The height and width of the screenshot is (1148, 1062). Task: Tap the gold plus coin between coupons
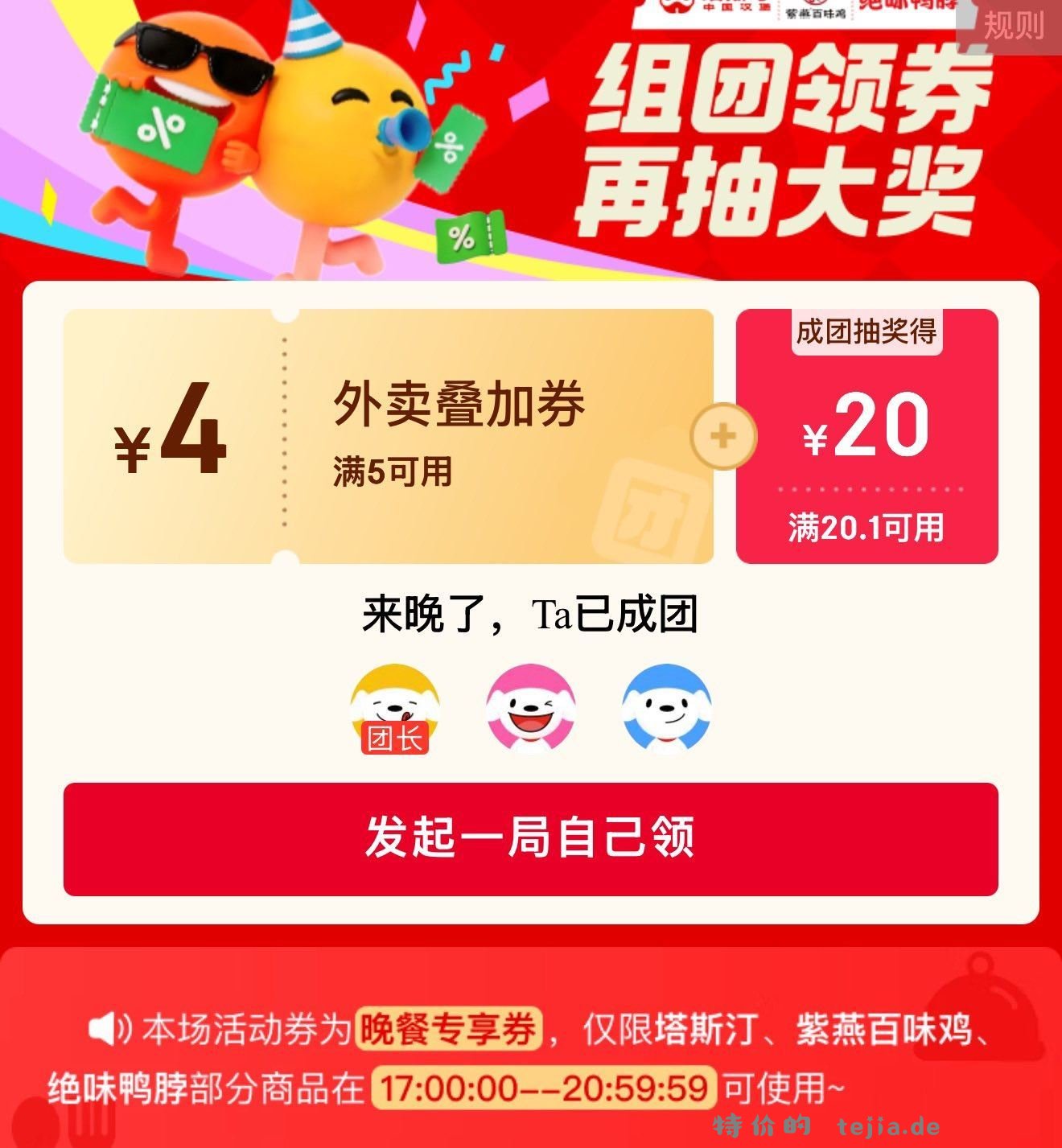tap(722, 437)
